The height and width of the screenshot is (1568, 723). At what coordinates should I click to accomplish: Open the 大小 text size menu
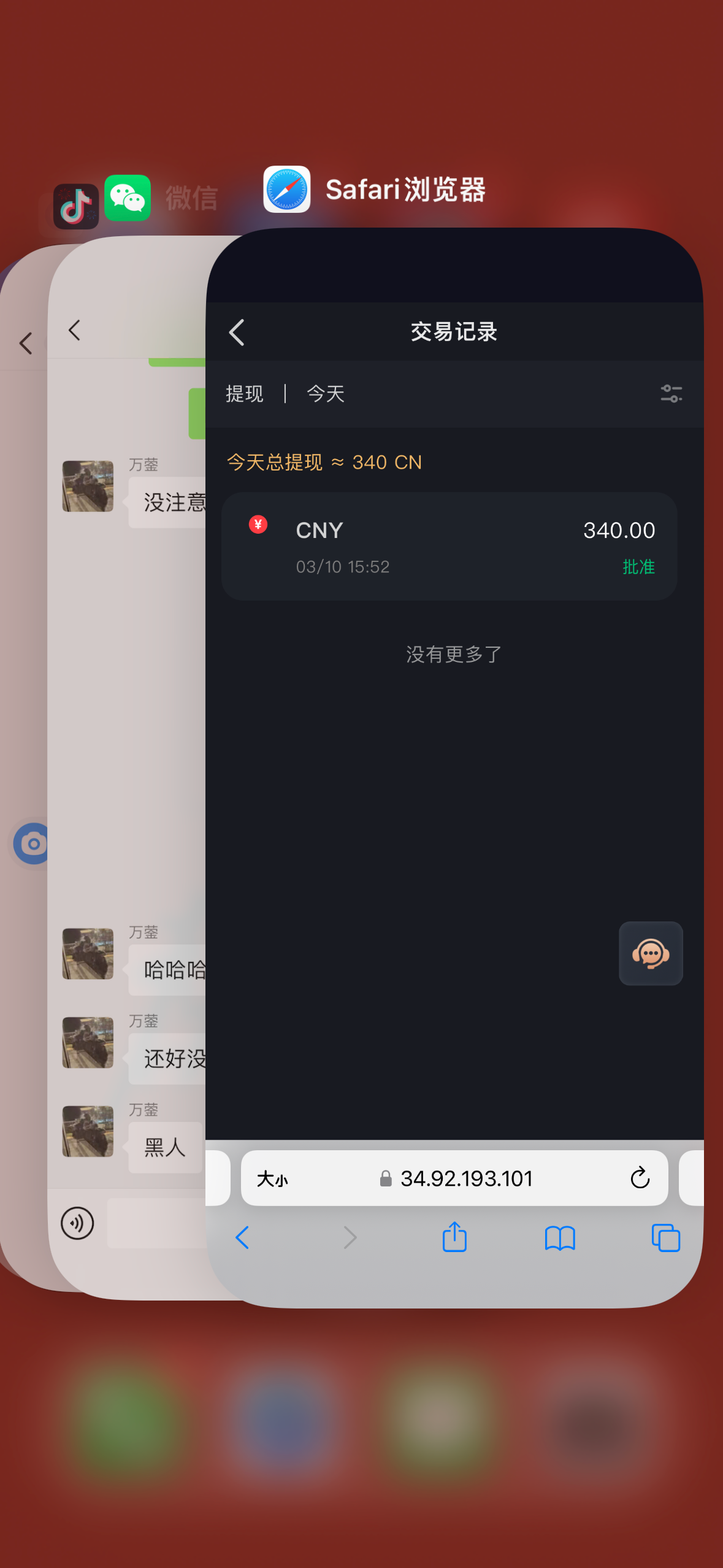[x=272, y=1178]
